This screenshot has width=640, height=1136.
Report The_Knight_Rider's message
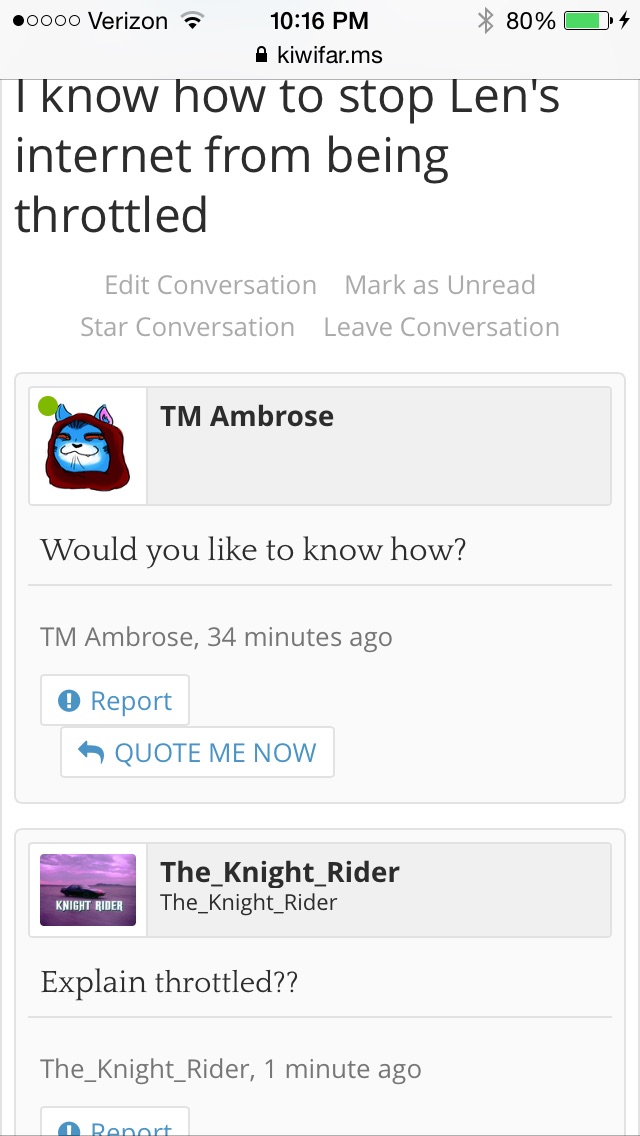pos(115,1122)
